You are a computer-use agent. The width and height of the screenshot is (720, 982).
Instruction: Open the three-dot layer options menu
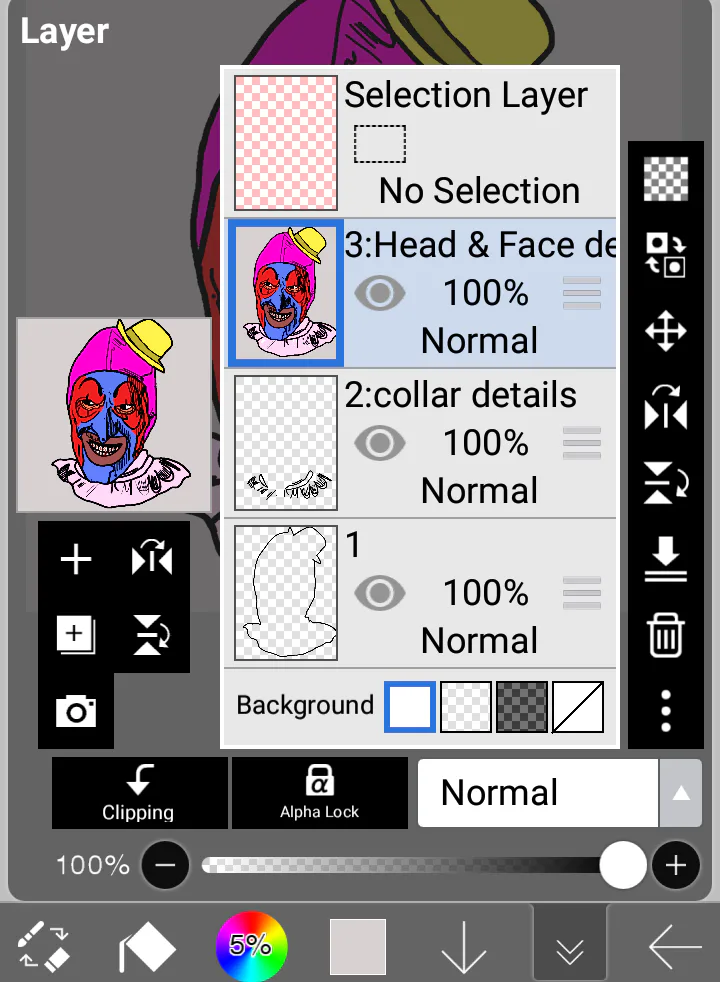(x=666, y=711)
